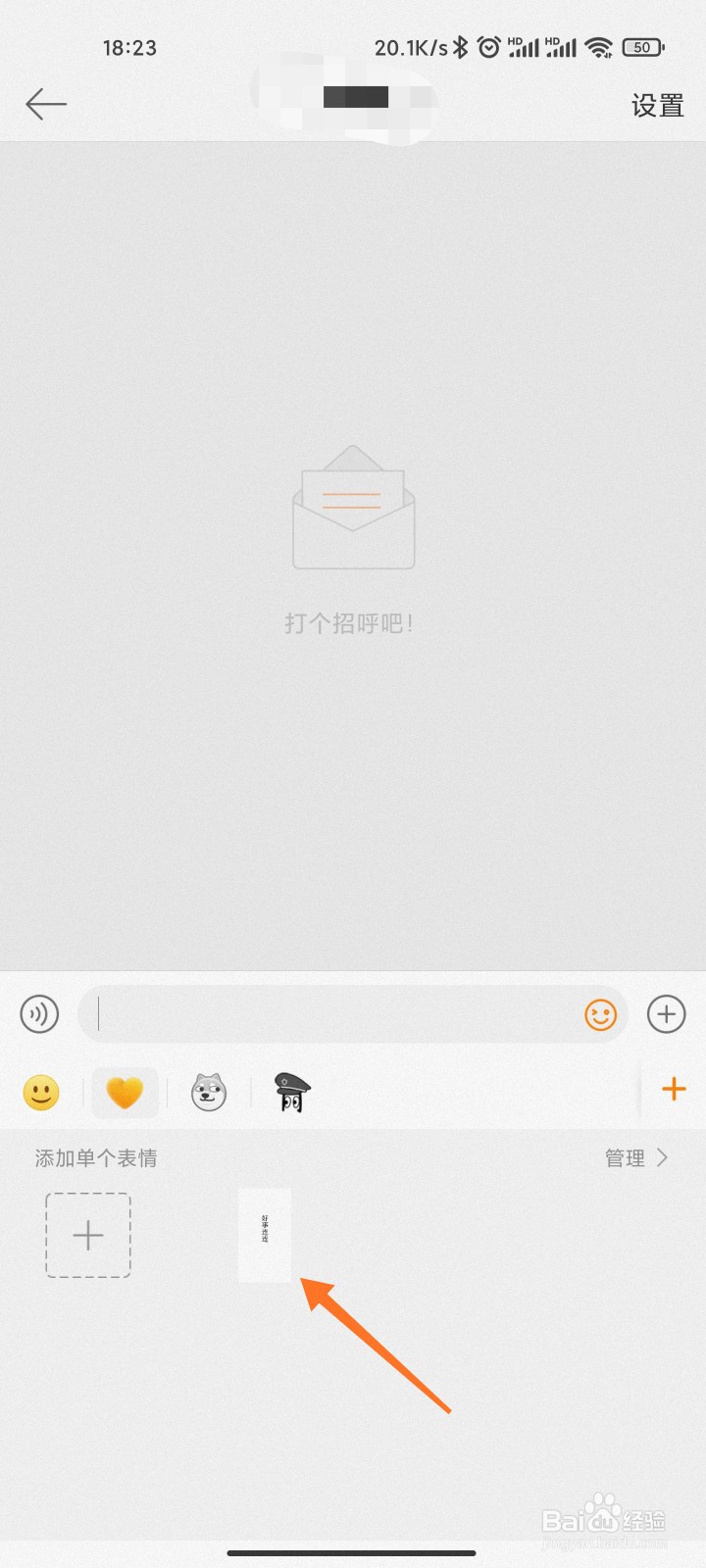
Task: Tap the back arrow to leave the chat
Action: click(x=46, y=104)
